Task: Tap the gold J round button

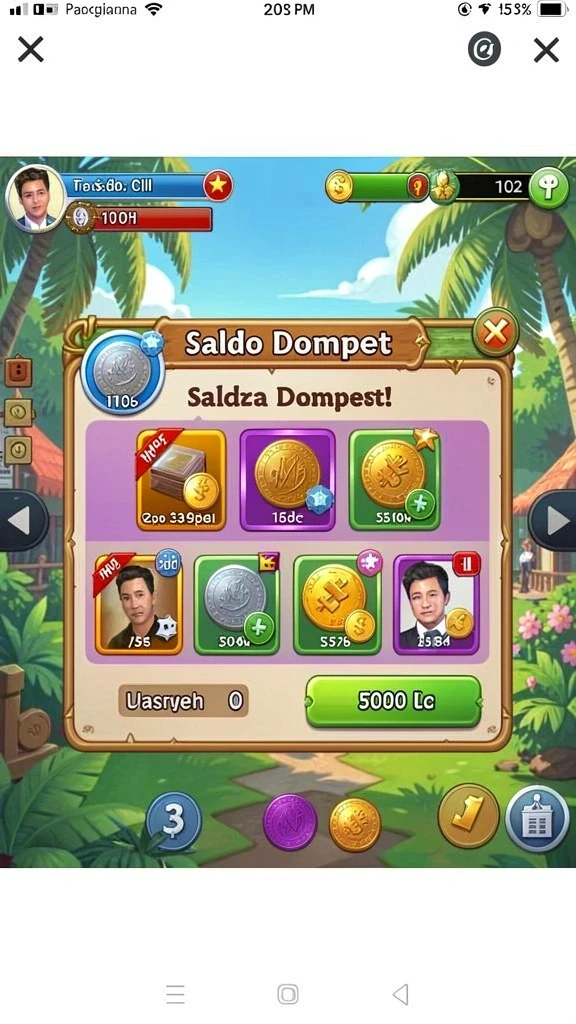Action: click(469, 816)
